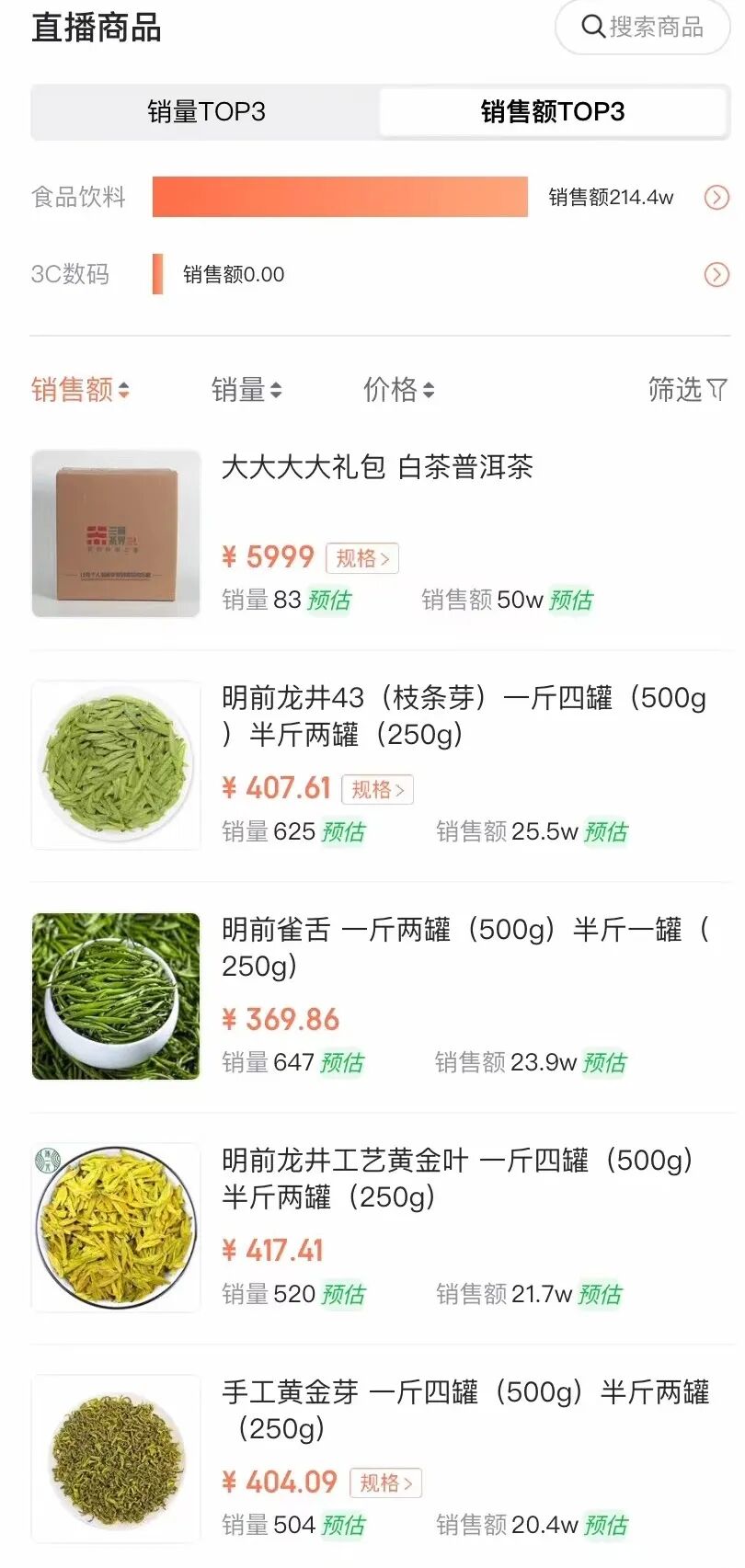Open the 搜索商品 search box
The image size is (745, 1568).
click(x=642, y=28)
